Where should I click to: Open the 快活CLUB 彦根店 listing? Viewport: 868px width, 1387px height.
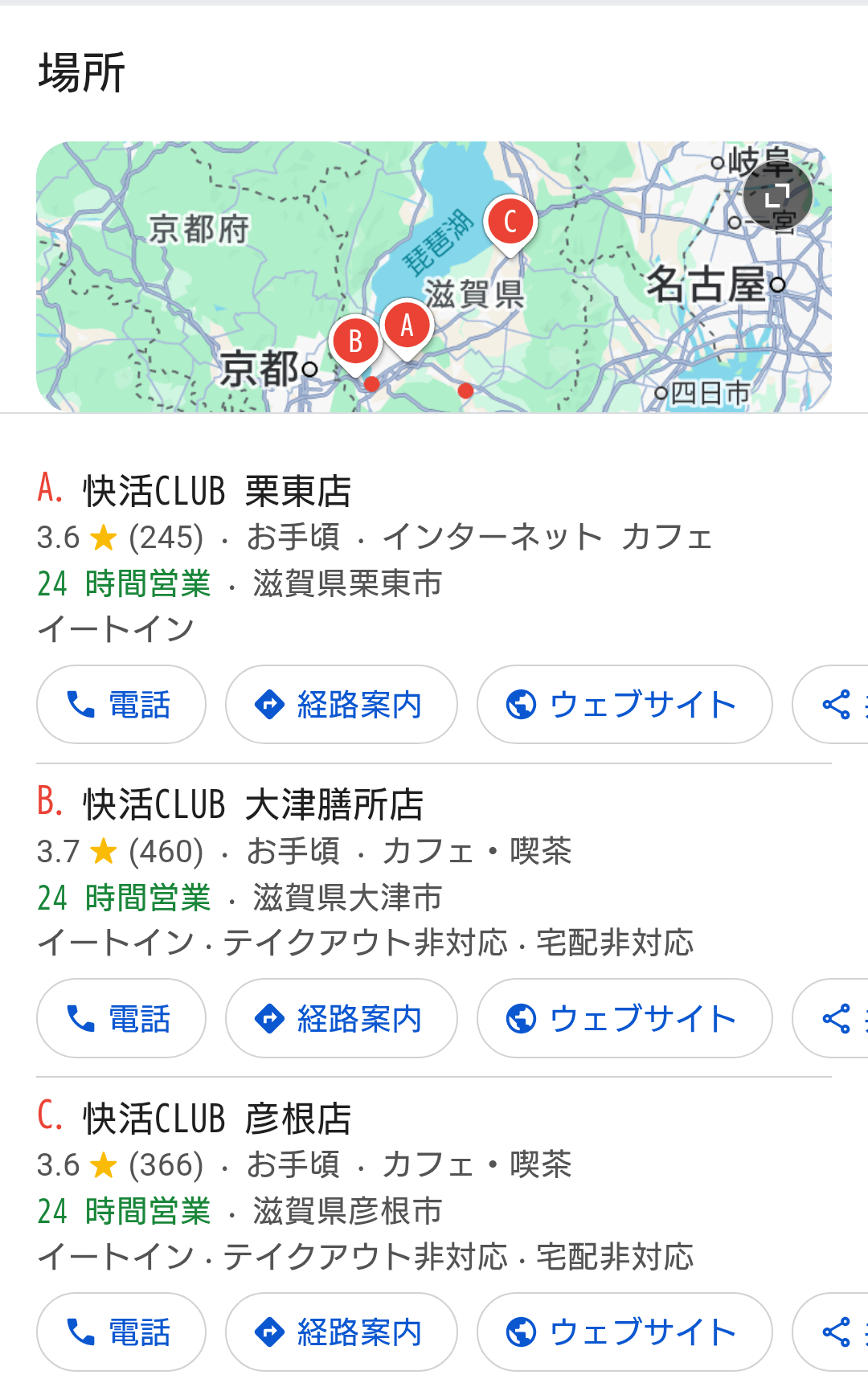[217, 1119]
